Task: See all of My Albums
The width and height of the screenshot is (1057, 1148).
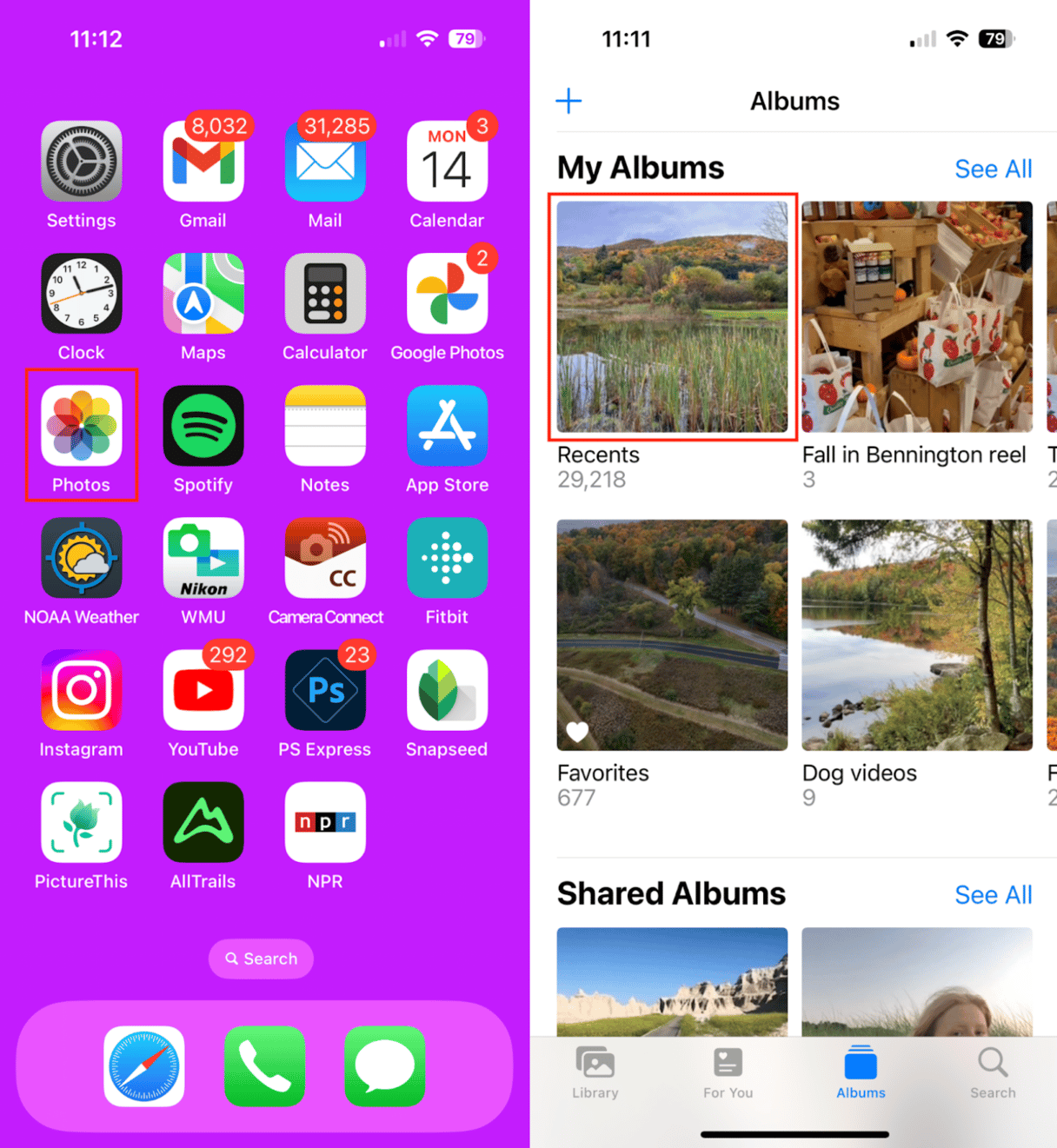Action: coord(993,169)
